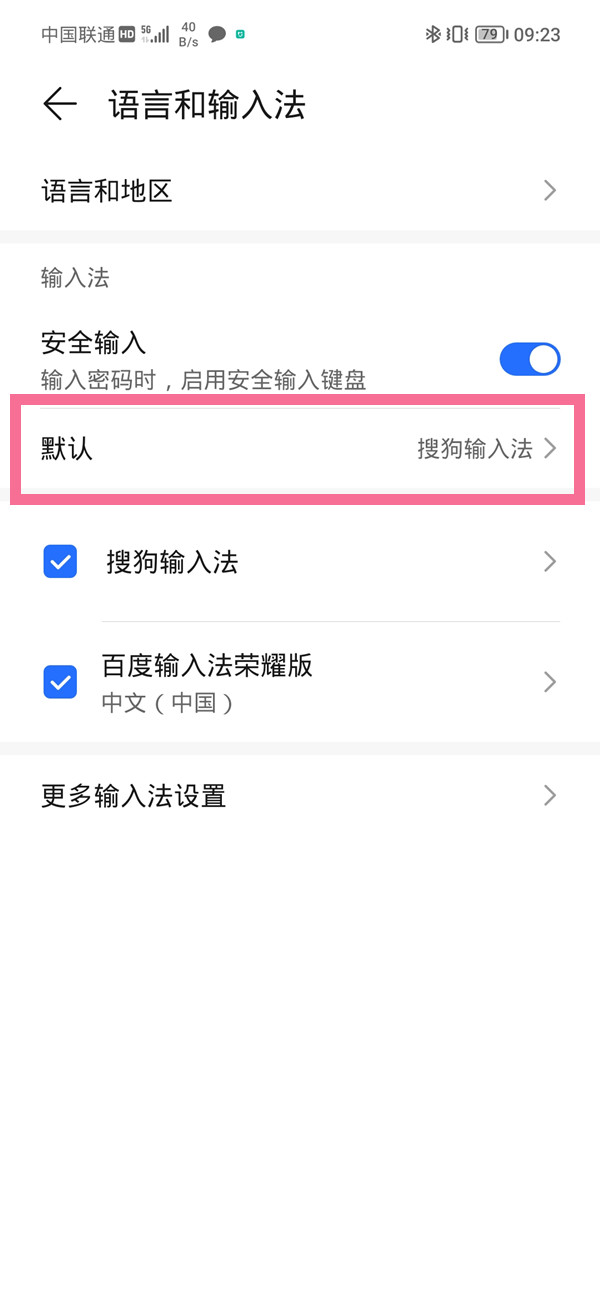Open 语言和地区 settings
This screenshot has width=600, height=1300.
[300, 190]
